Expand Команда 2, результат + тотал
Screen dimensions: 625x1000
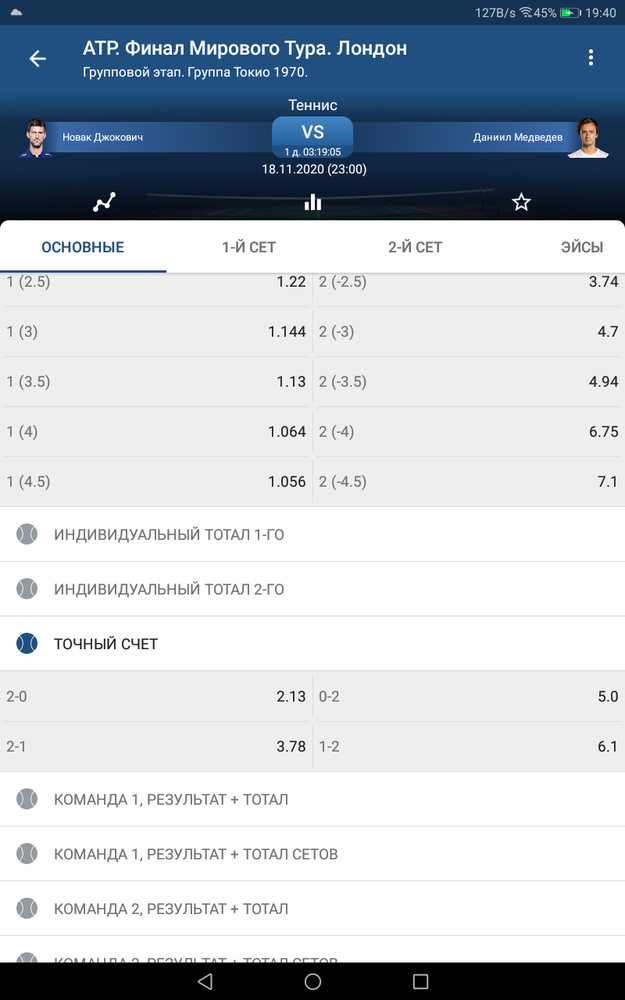[312, 909]
